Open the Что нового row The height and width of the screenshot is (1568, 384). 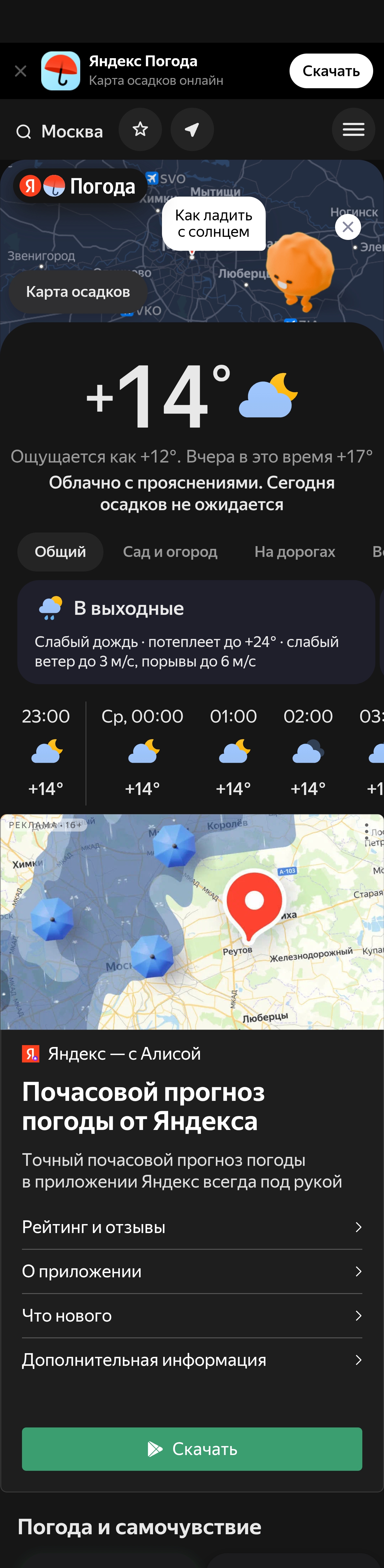(192, 1315)
